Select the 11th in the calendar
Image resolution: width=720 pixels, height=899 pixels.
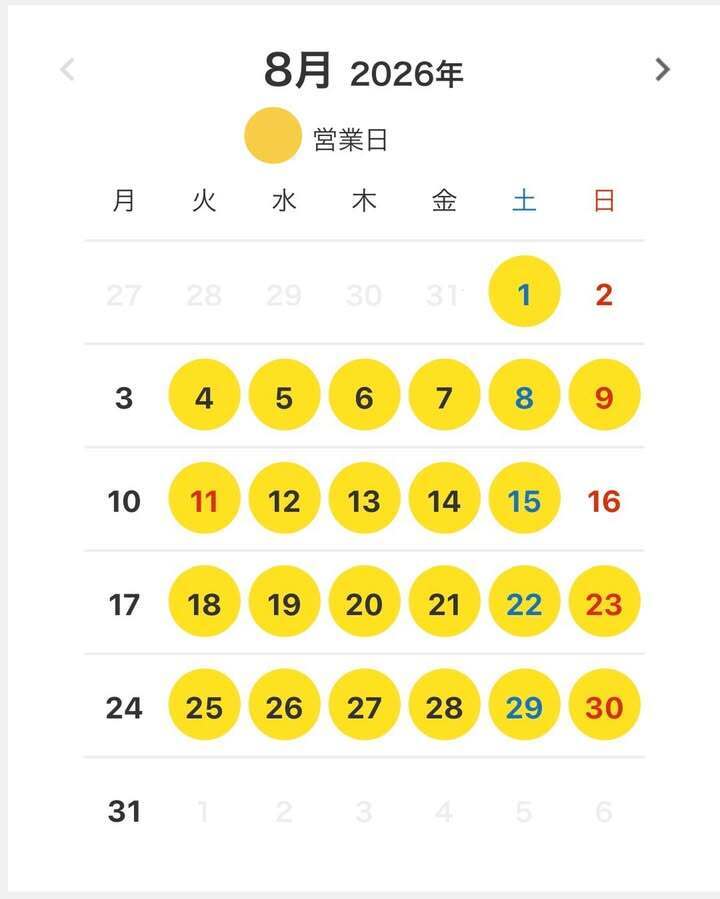204,498
